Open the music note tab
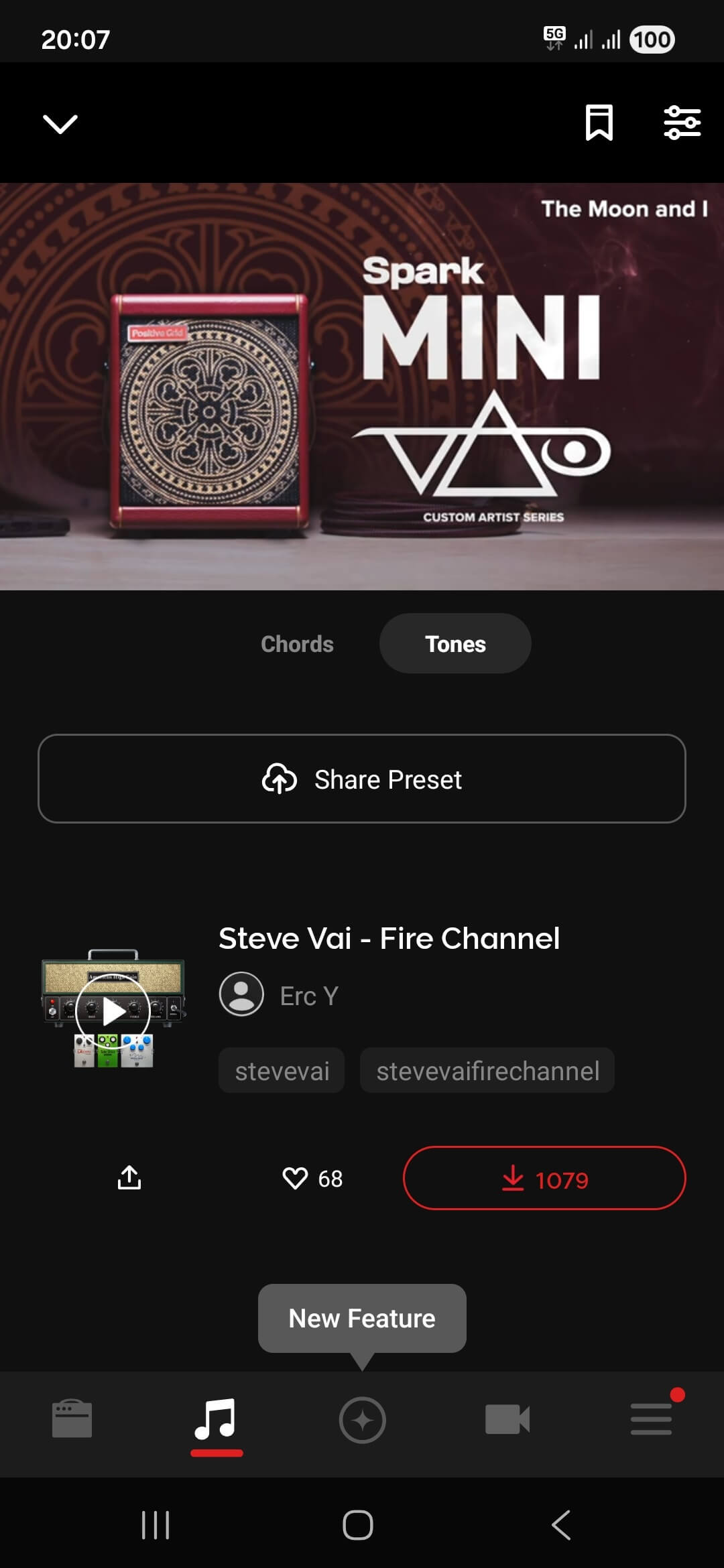The height and width of the screenshot is (1568, 724). pyautogui.click(x=216, y=1419)
